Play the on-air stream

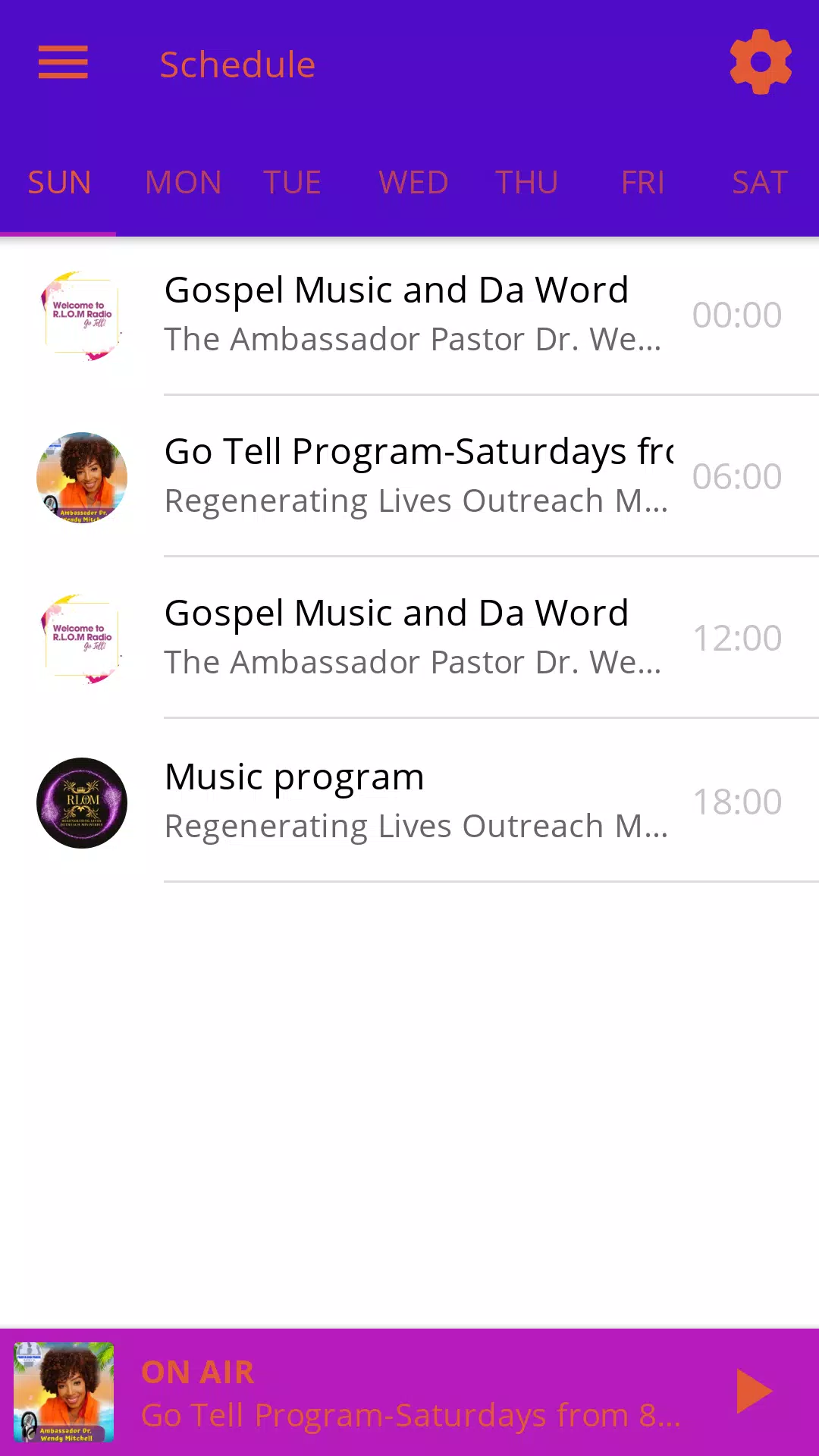[754, 1392]
